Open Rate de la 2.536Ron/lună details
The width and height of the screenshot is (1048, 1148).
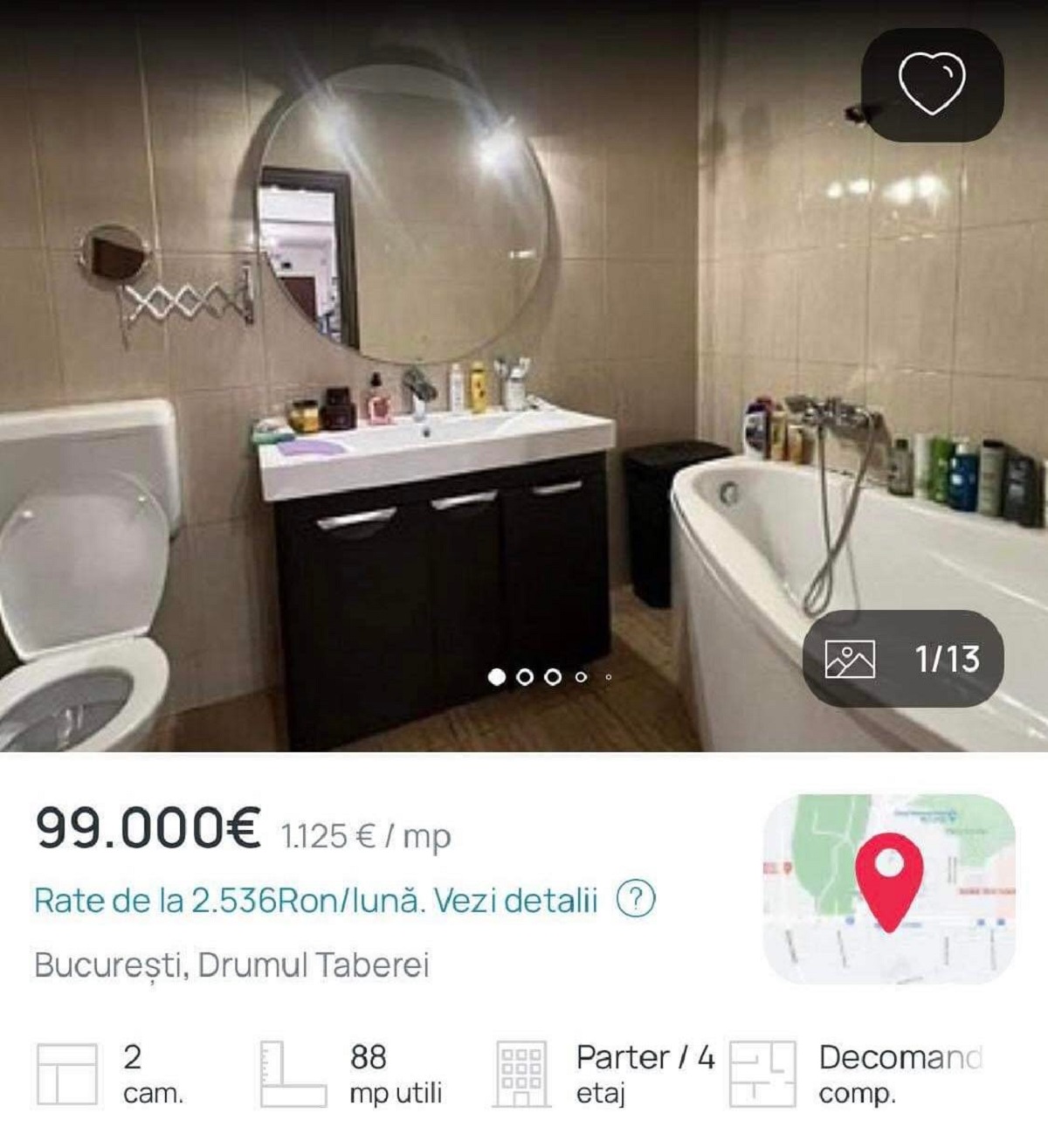[x=316, y=900]
